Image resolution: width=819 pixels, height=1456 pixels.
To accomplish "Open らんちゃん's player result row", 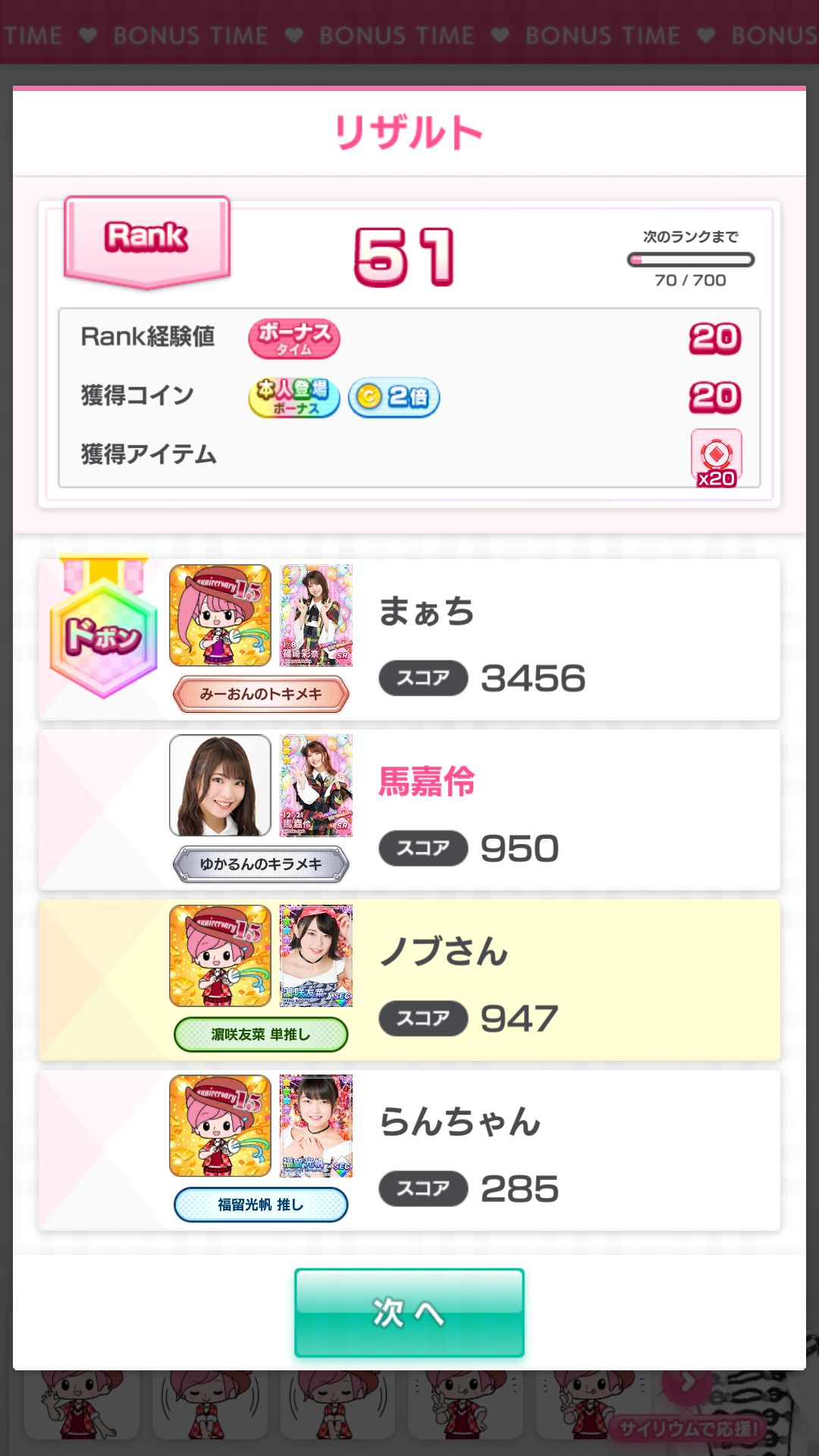I will click(x=409, y=1150).
